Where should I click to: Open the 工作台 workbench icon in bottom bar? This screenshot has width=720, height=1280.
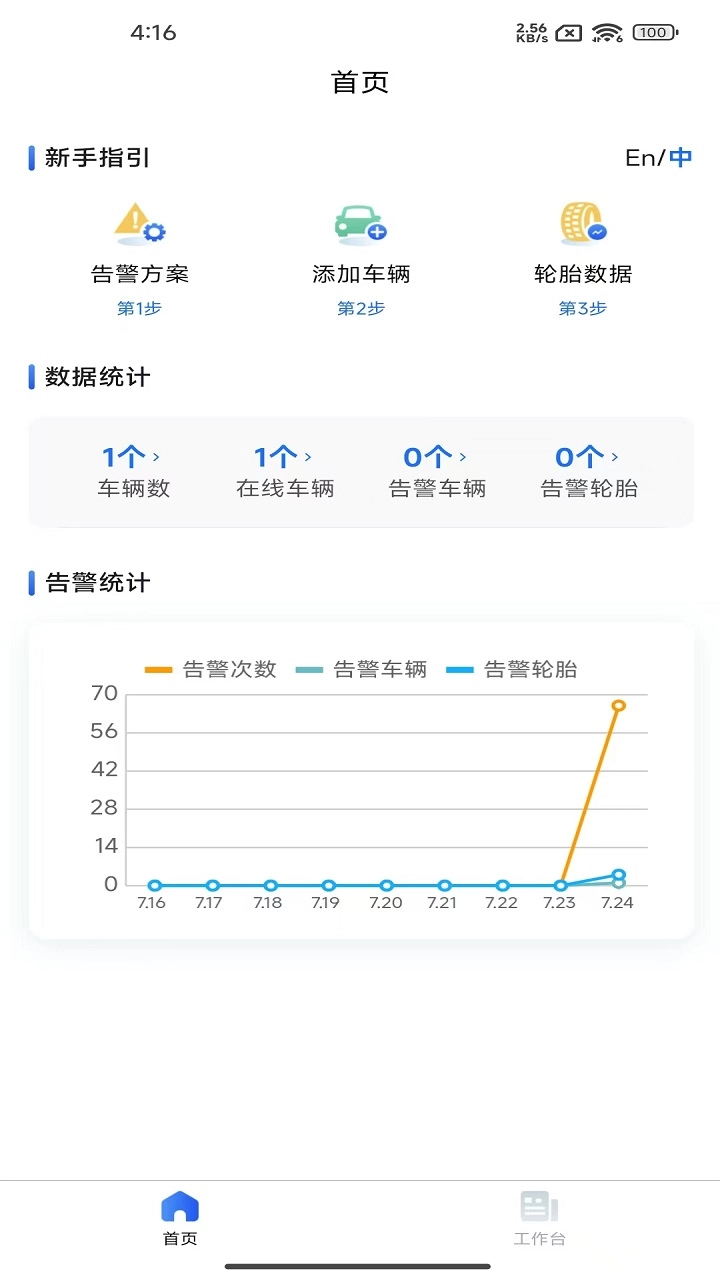538,1205
